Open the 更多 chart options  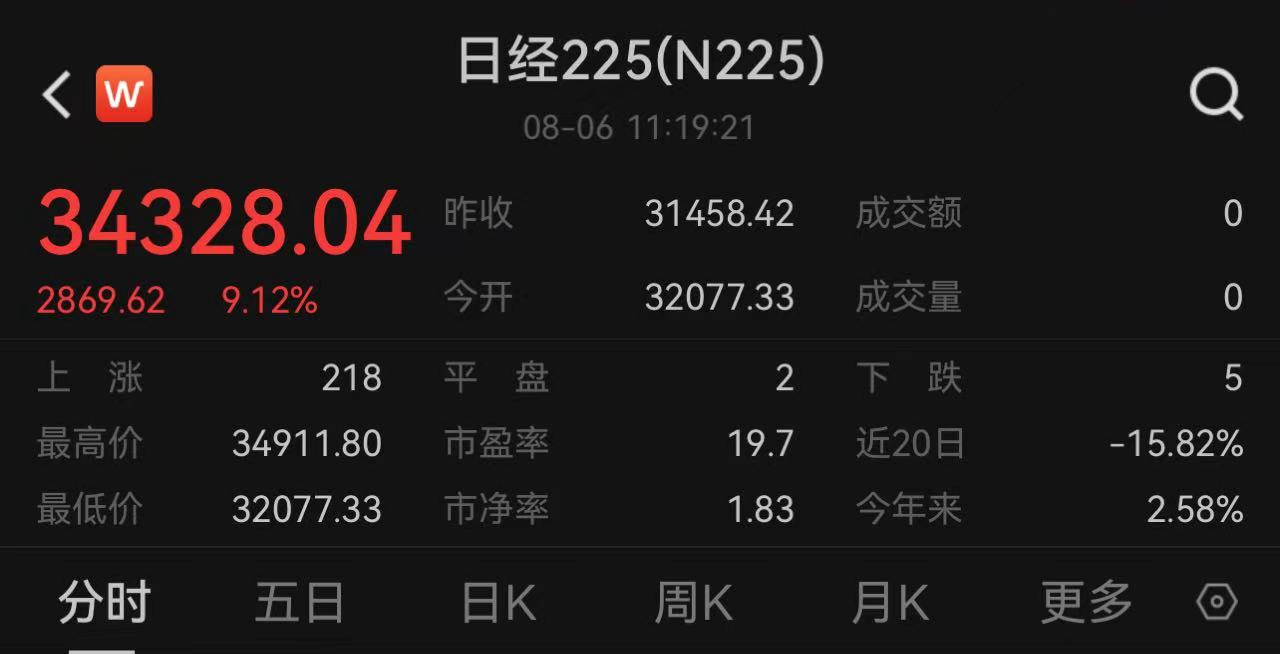coord(1086,603)
